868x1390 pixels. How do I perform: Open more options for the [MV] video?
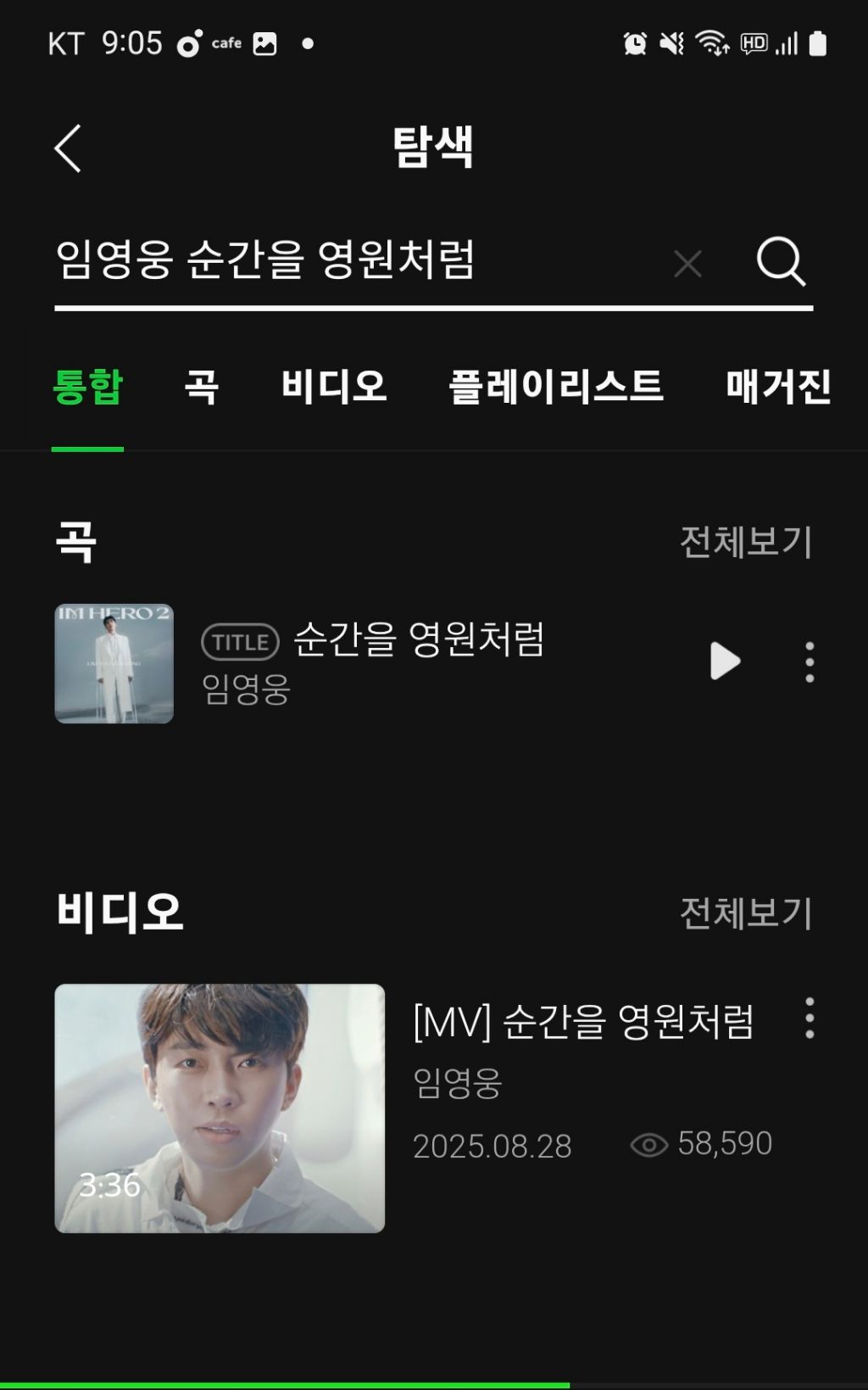coord(810,1018)
